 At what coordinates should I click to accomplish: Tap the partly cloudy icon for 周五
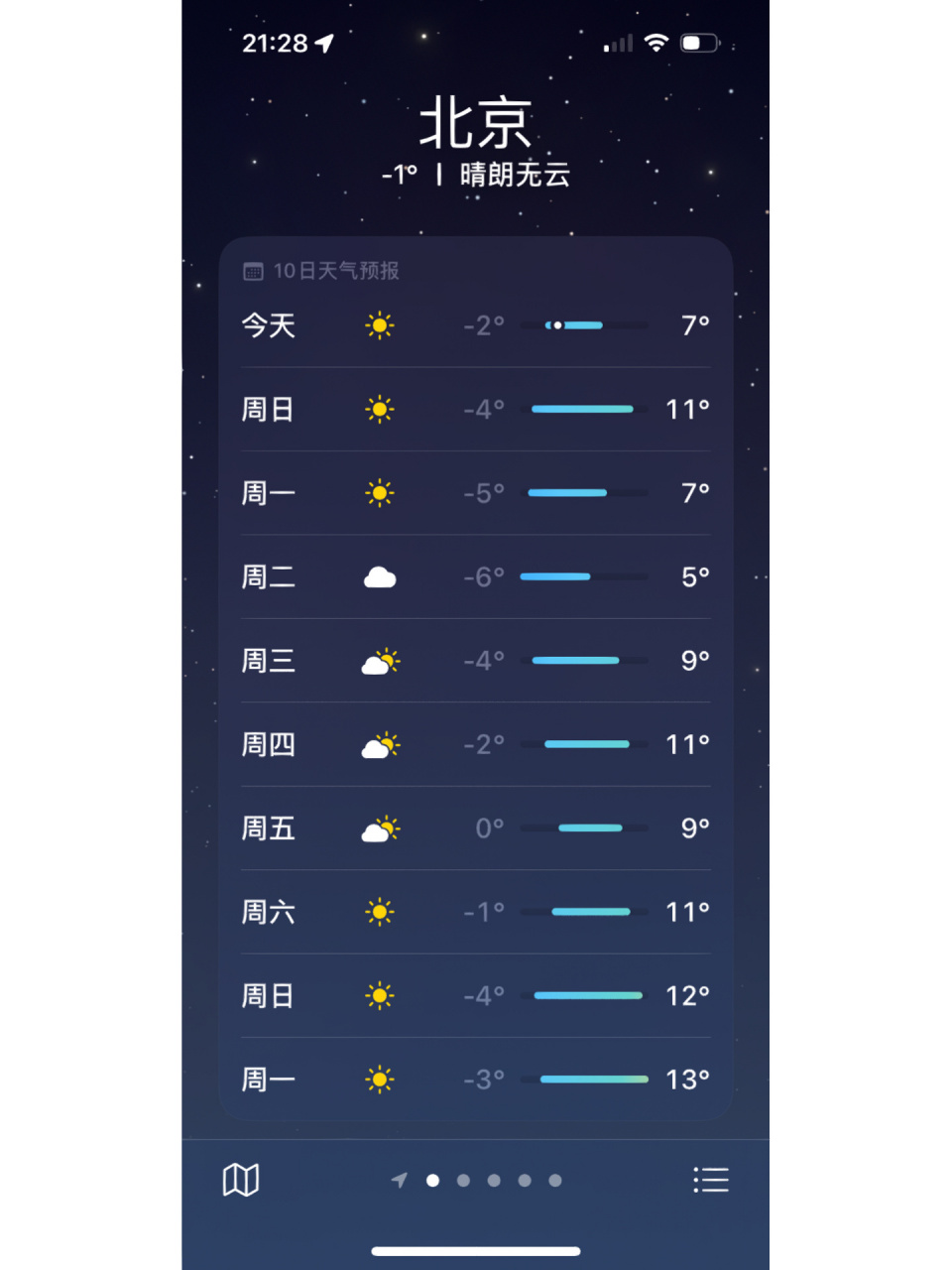pos(381,828)
